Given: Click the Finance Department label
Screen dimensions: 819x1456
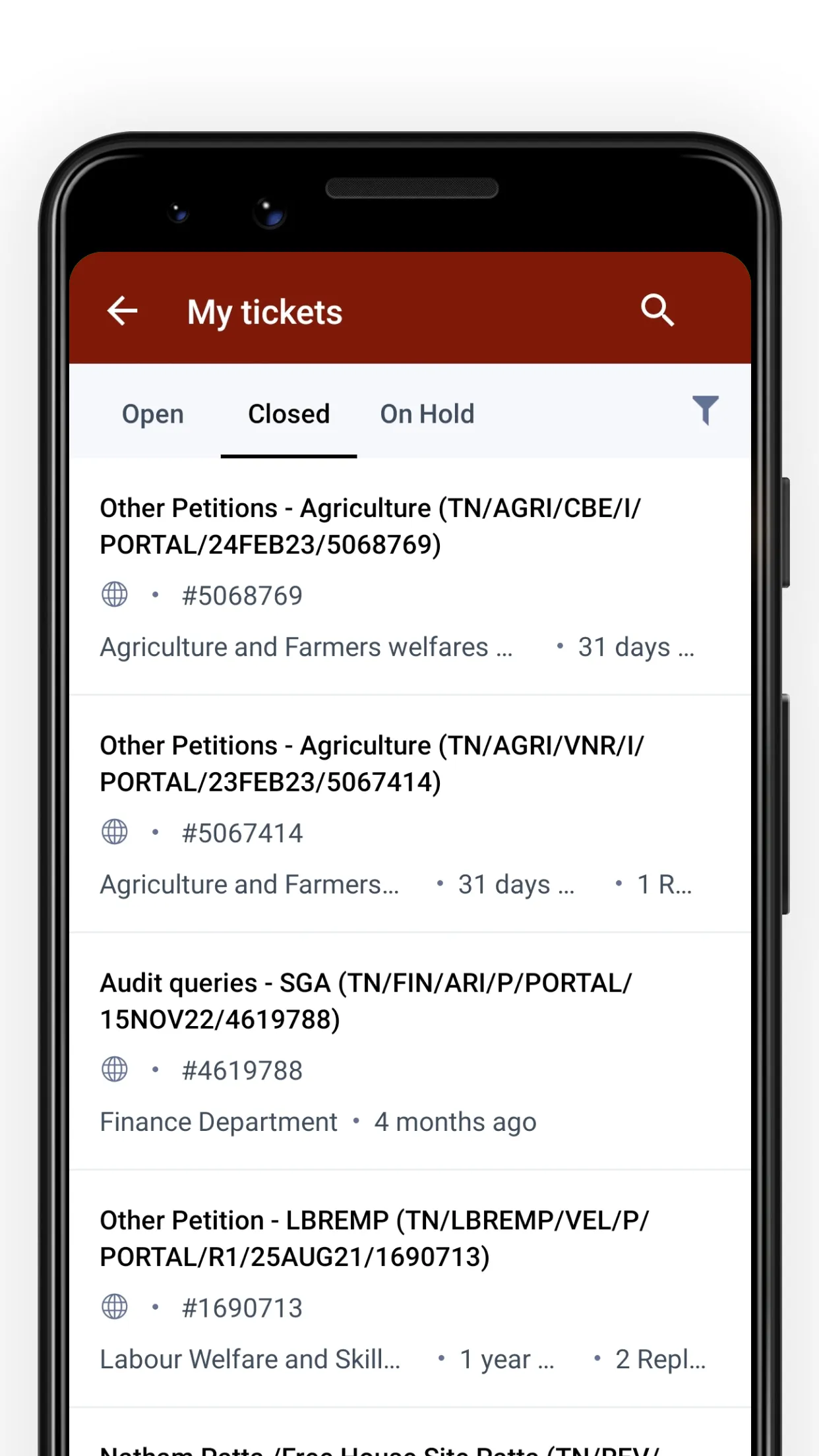Looking at the screenshot, I should click(218, 1121).
